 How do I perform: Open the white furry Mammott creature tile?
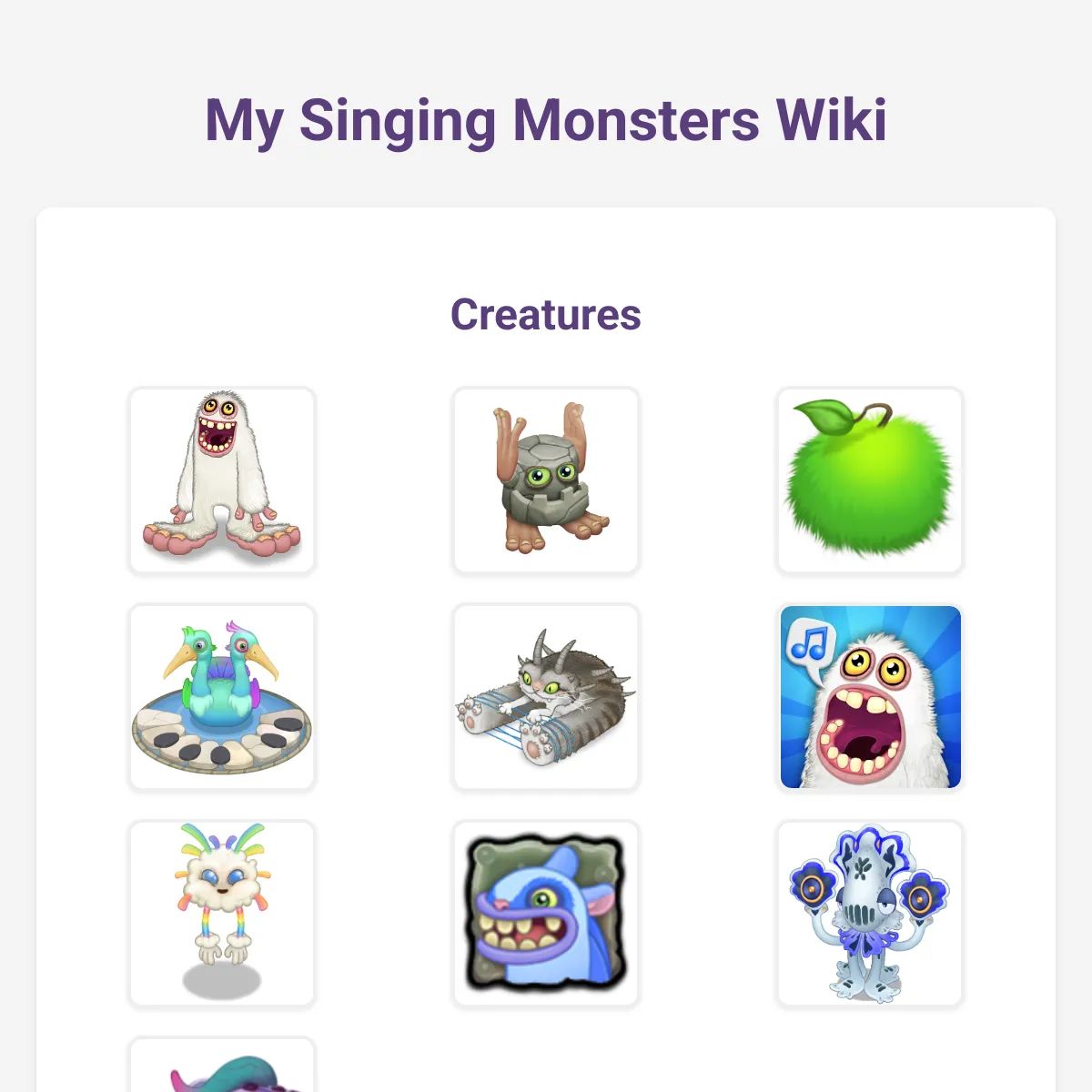[x=222, y=480]
